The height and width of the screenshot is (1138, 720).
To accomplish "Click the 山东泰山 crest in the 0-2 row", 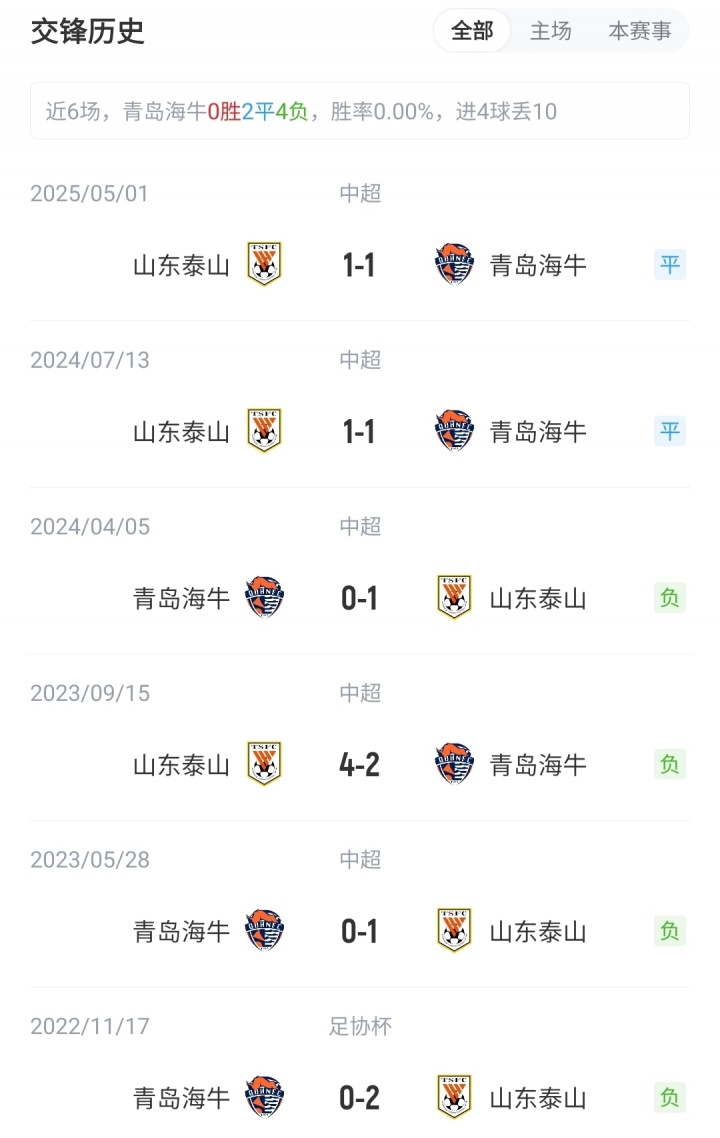I will (x=454, y=1097).
